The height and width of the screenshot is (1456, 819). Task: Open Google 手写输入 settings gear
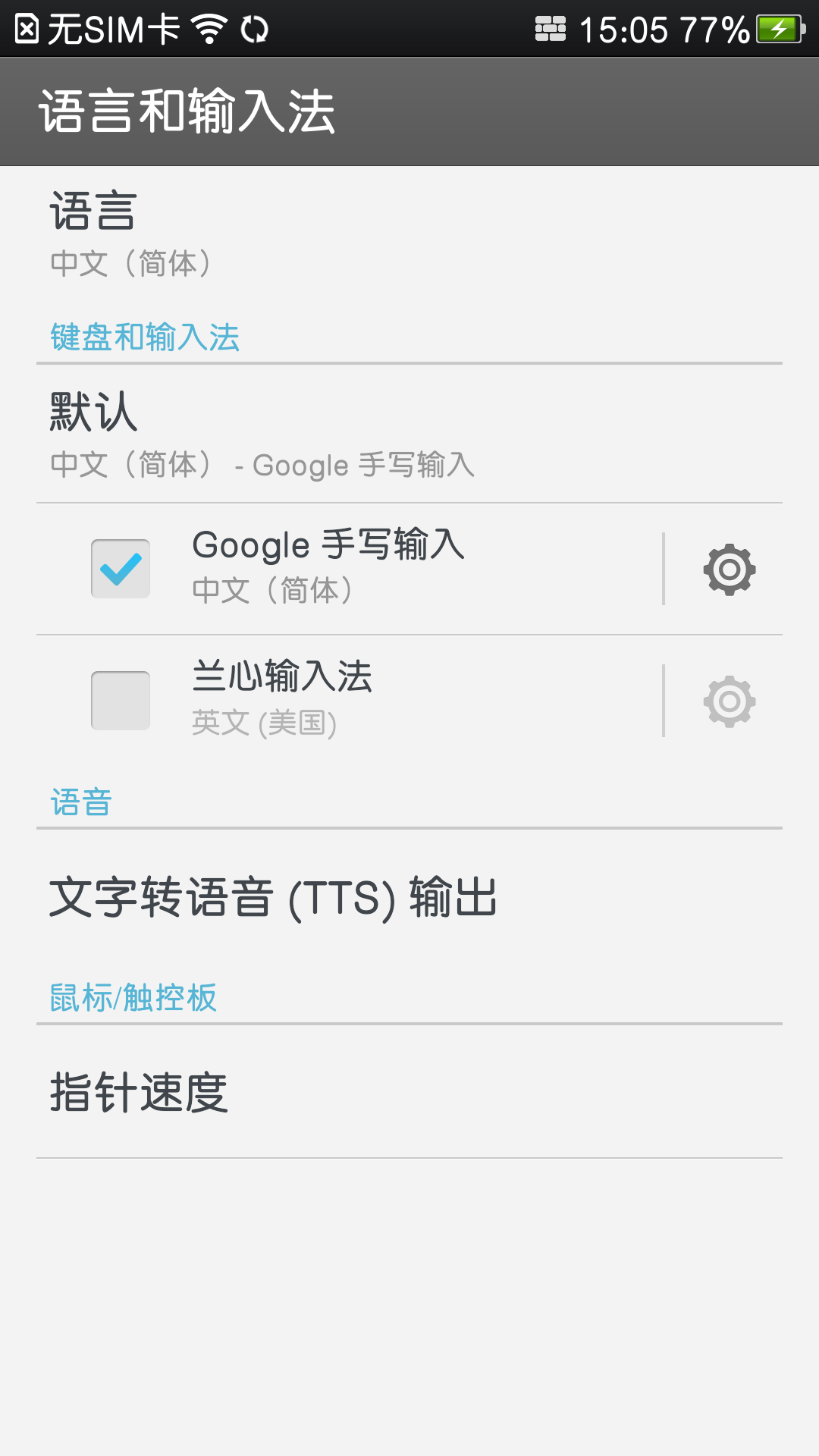[x=730, y=569]
